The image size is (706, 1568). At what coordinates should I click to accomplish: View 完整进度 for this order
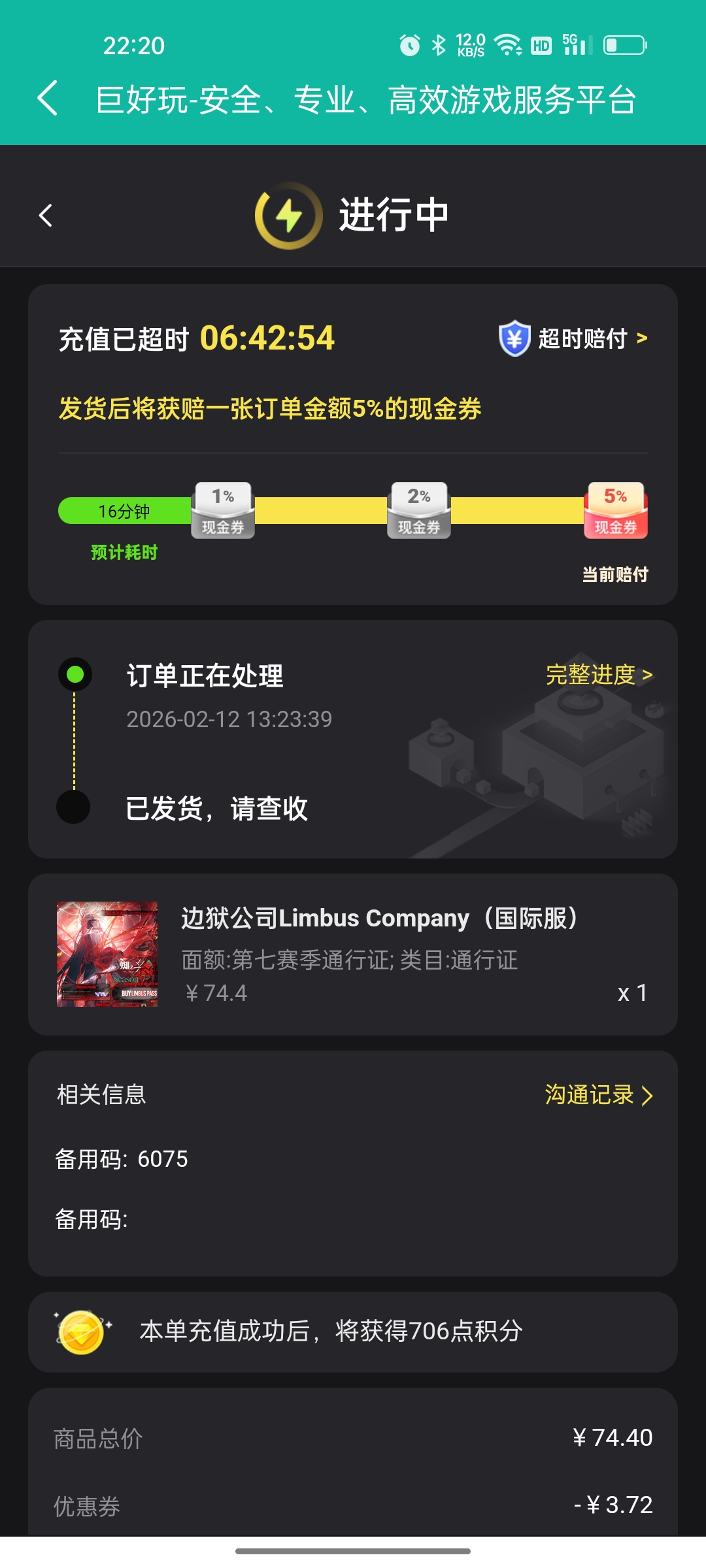click(598, 674)
